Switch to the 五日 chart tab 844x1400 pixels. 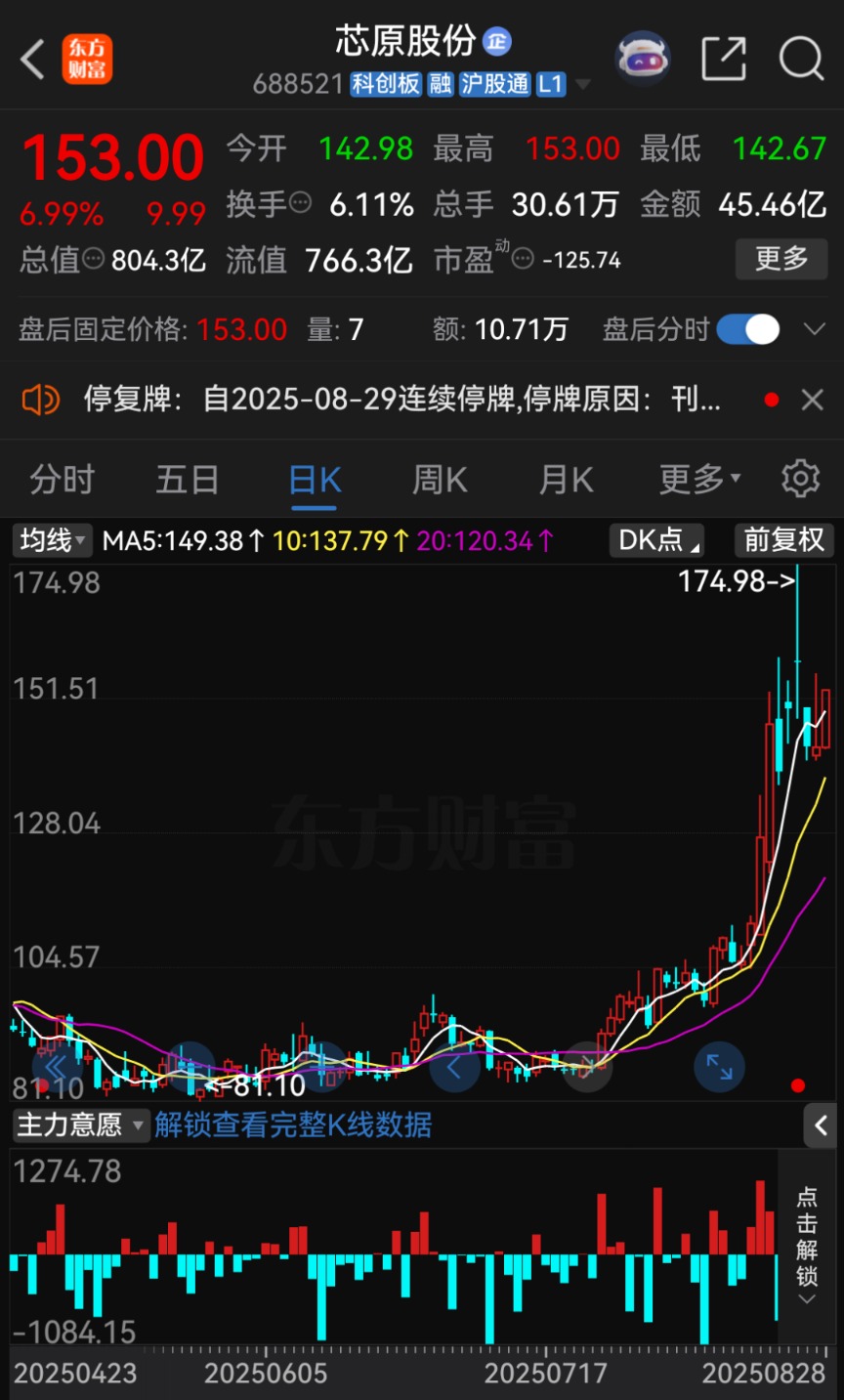pos(187,480)
